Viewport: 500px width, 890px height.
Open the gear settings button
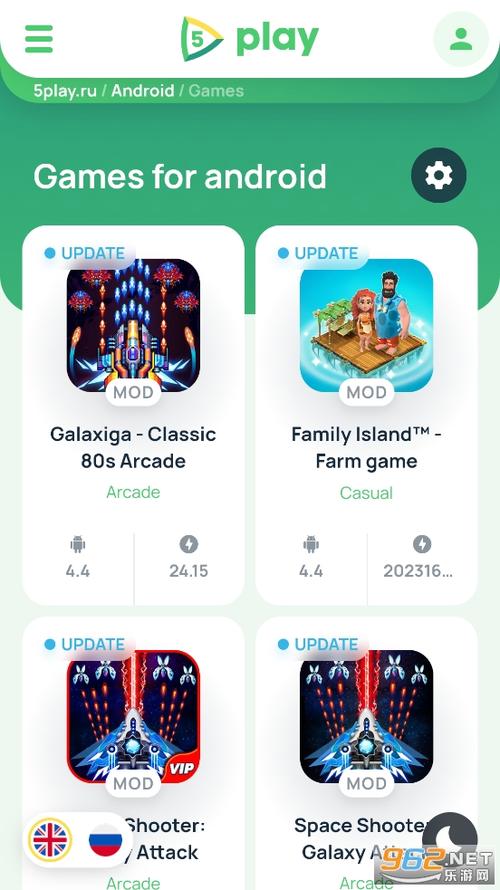point(439,175)
